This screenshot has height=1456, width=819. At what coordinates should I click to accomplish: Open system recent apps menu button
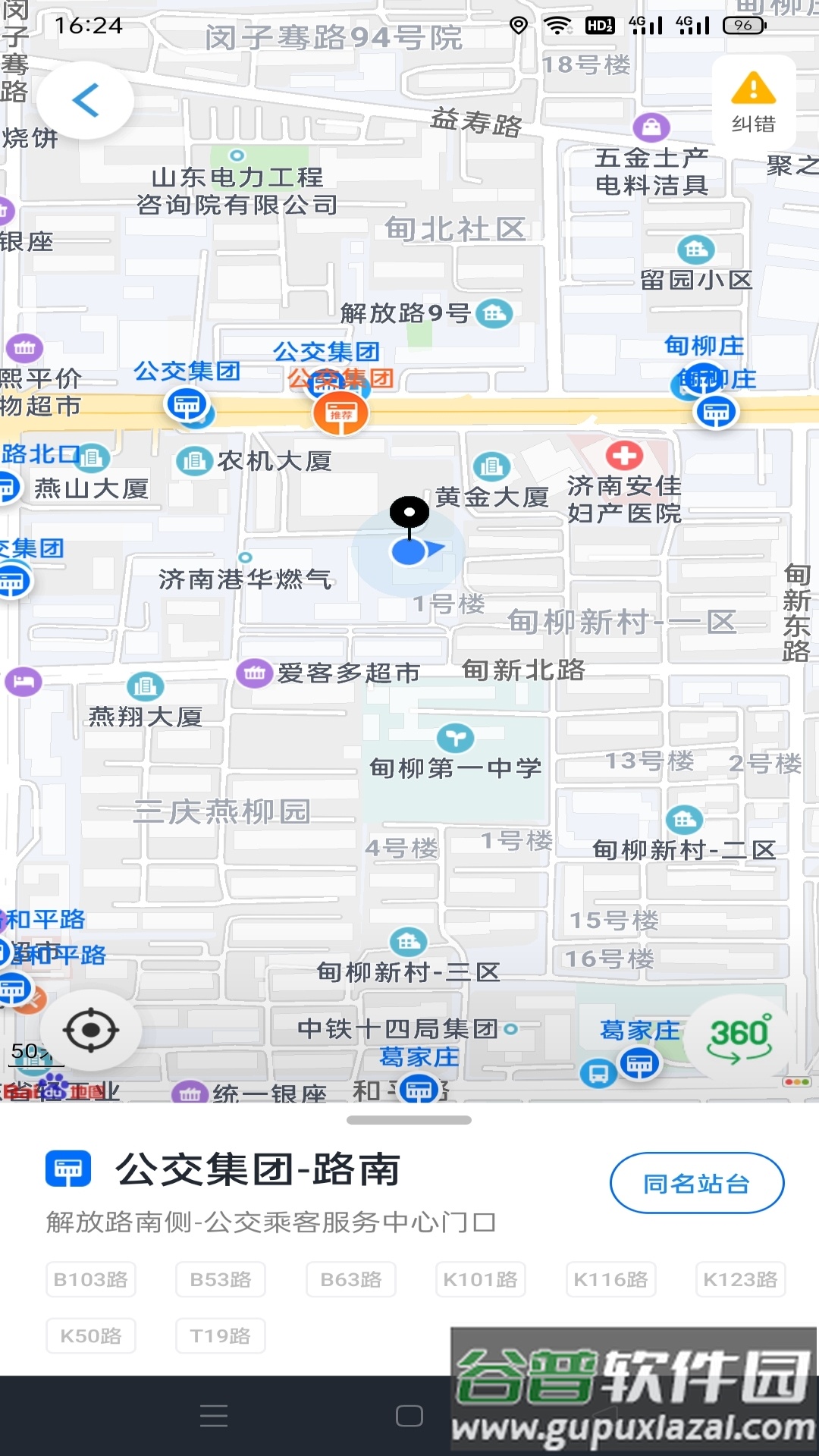click(214, 1416)
